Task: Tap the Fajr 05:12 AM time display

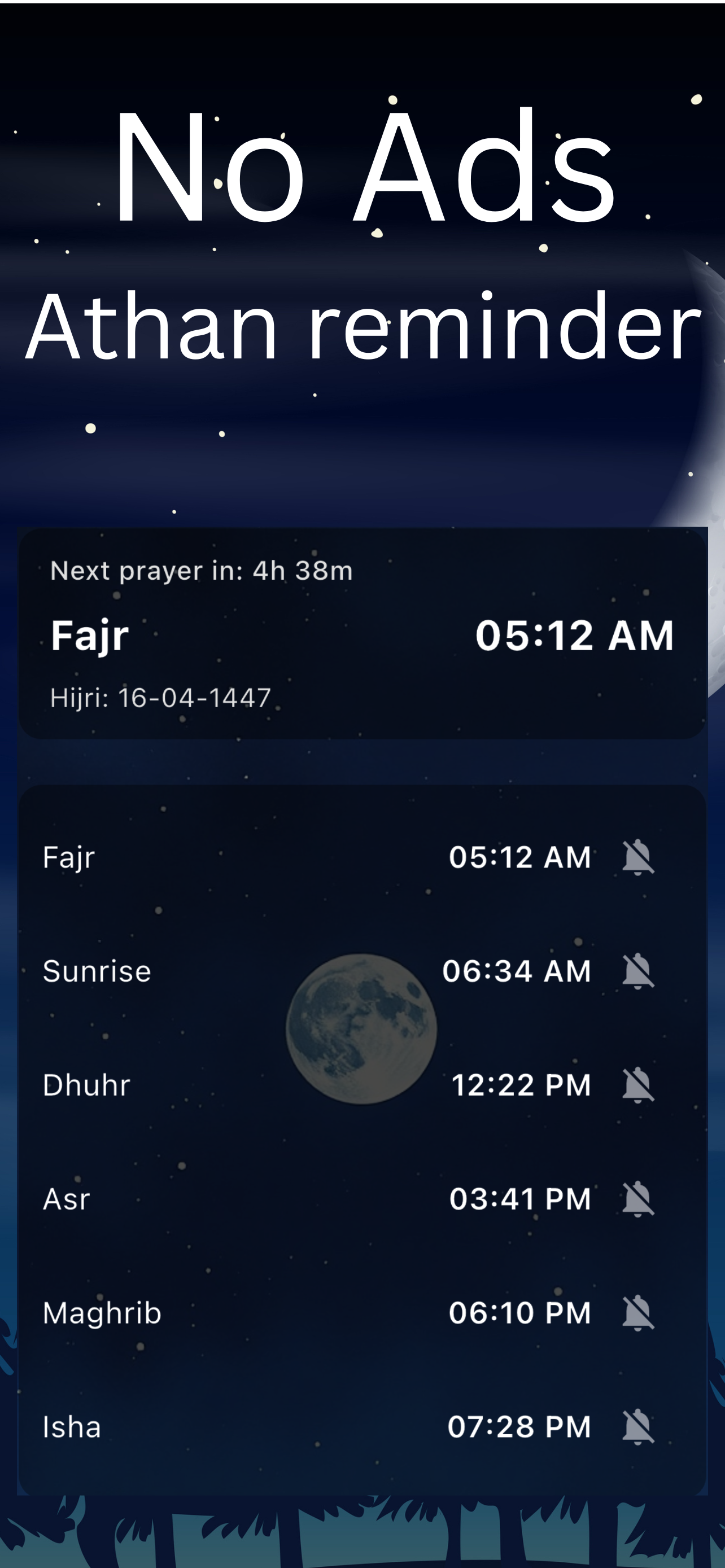Action: (x=575, y=637)
